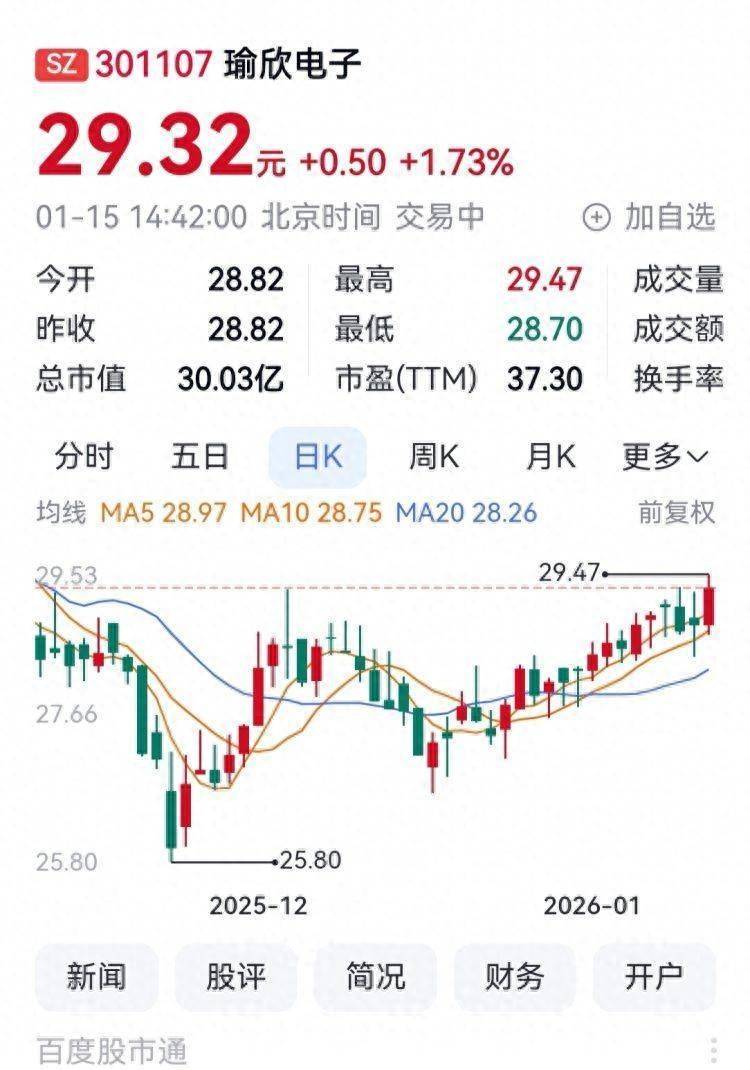
Task: Change the 前复权 adjustment setting
Action: coord(677,513)
